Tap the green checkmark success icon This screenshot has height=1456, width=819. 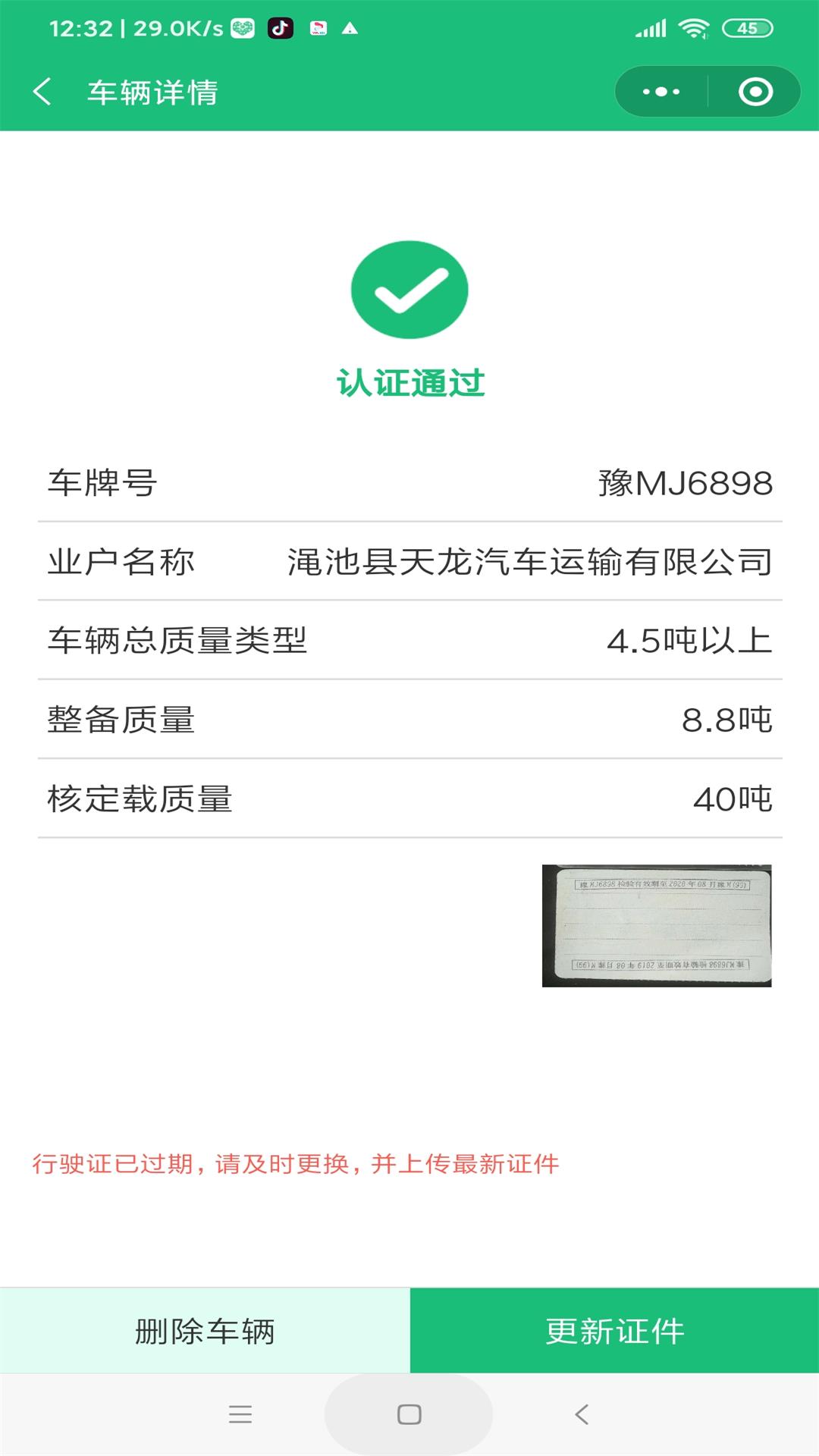point(409,290)
